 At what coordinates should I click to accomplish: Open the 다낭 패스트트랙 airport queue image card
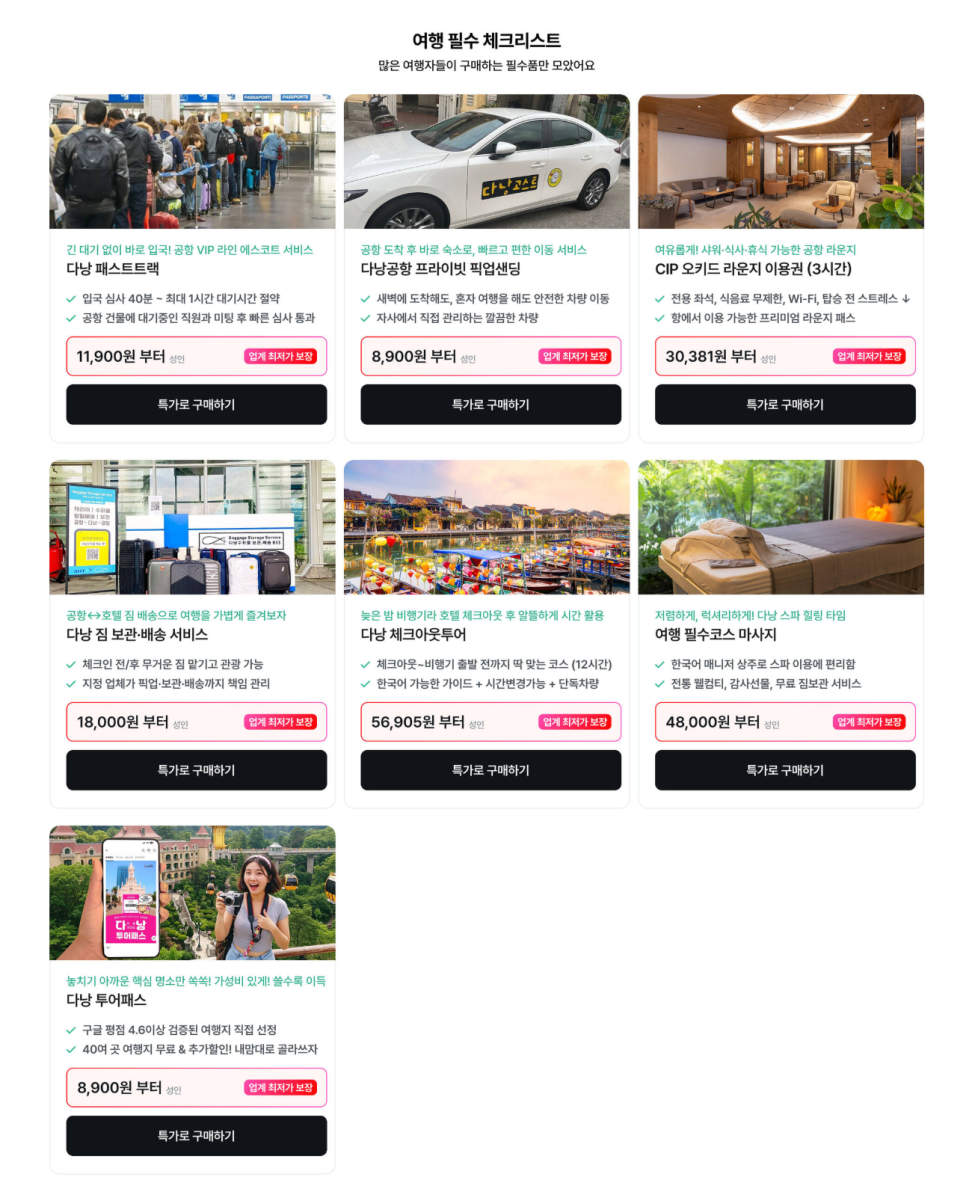click(x=192, y=162)
